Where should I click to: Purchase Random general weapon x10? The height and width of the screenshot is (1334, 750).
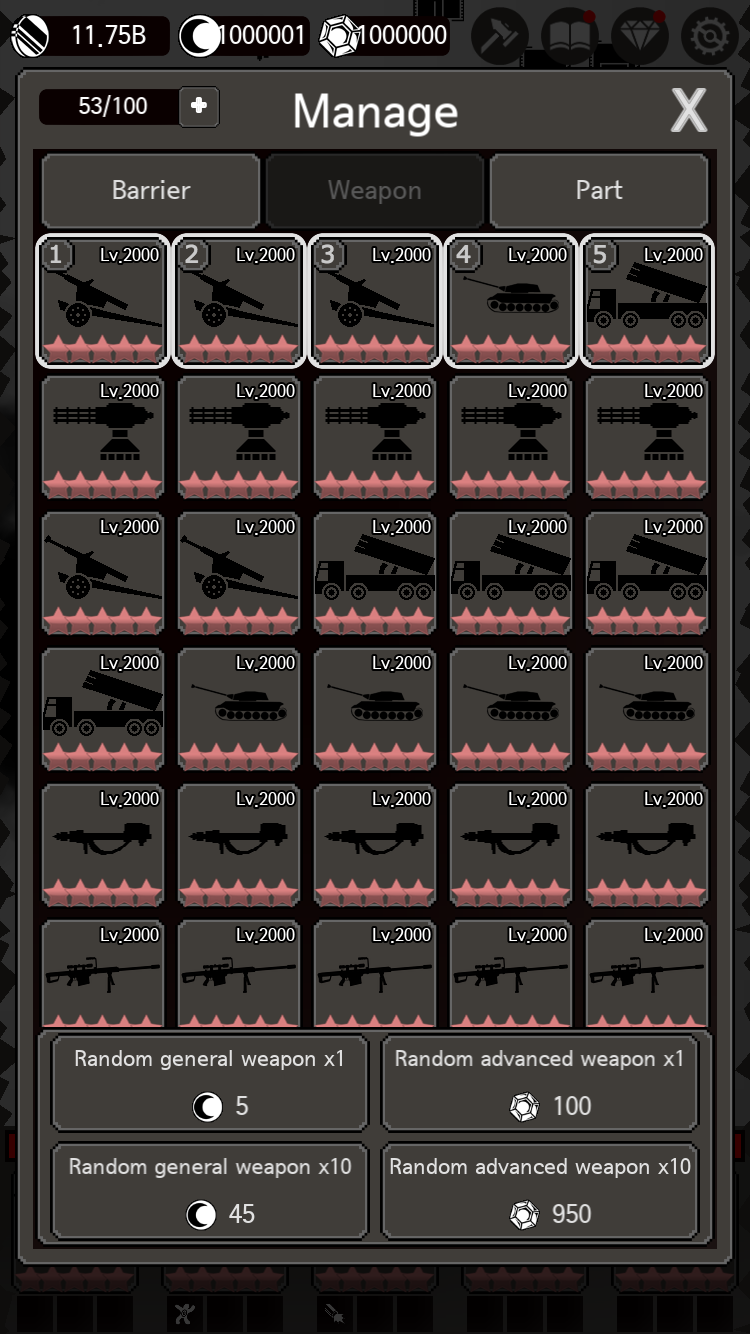coord(209,1192)
